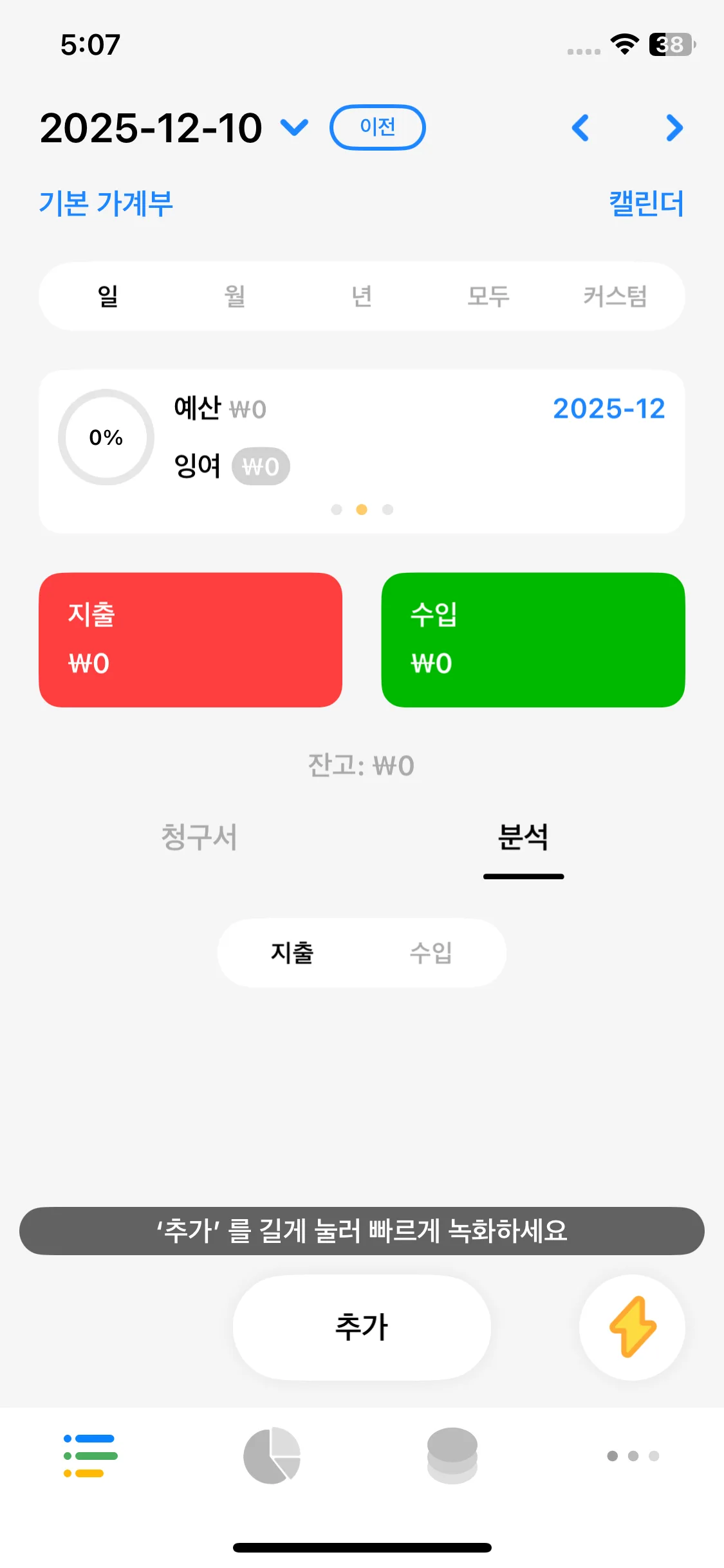
Task: Go to the previous day with left arrow
Action: (x=580, y=127)
